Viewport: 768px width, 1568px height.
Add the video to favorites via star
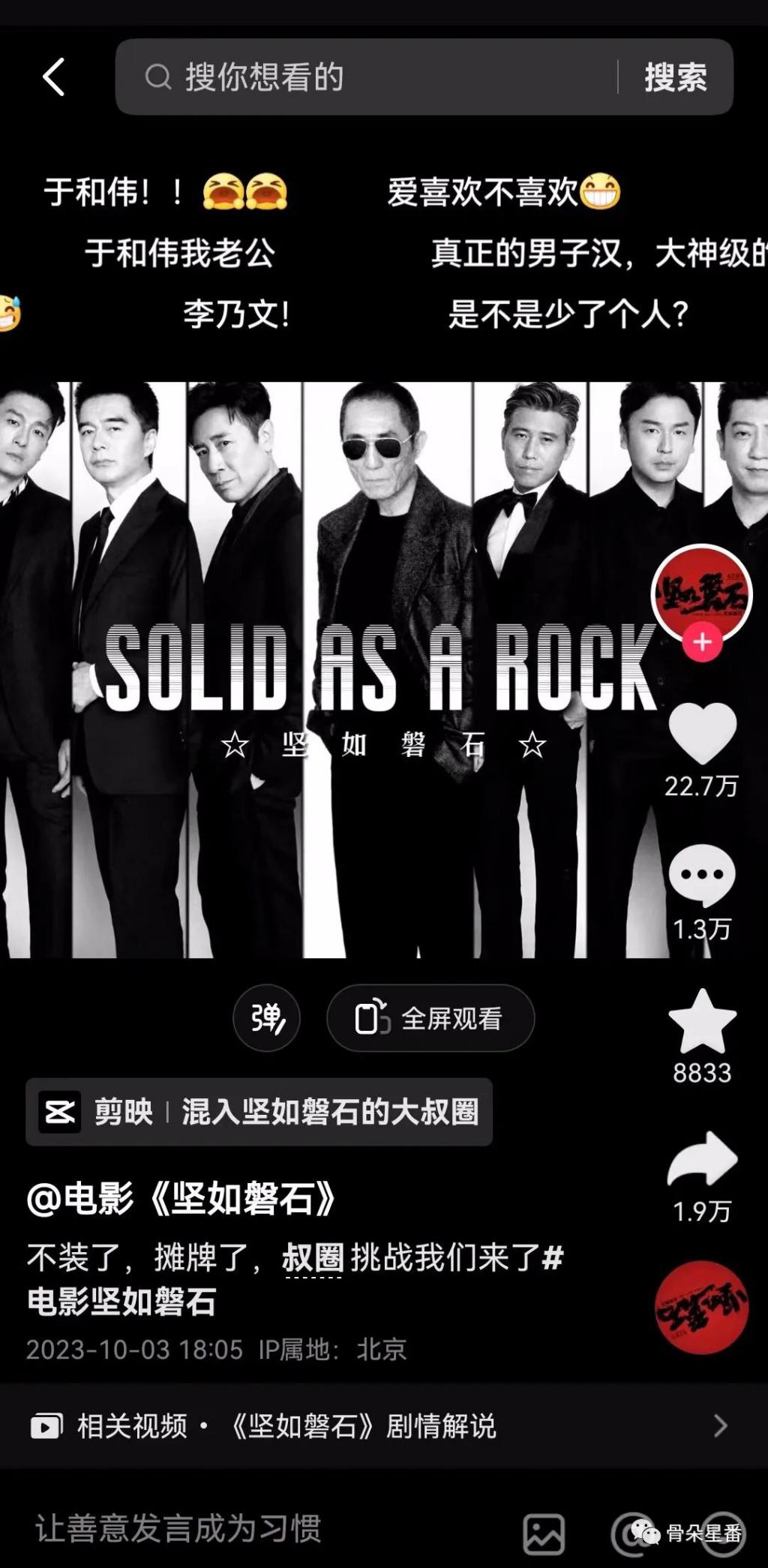click(702, 1022)
